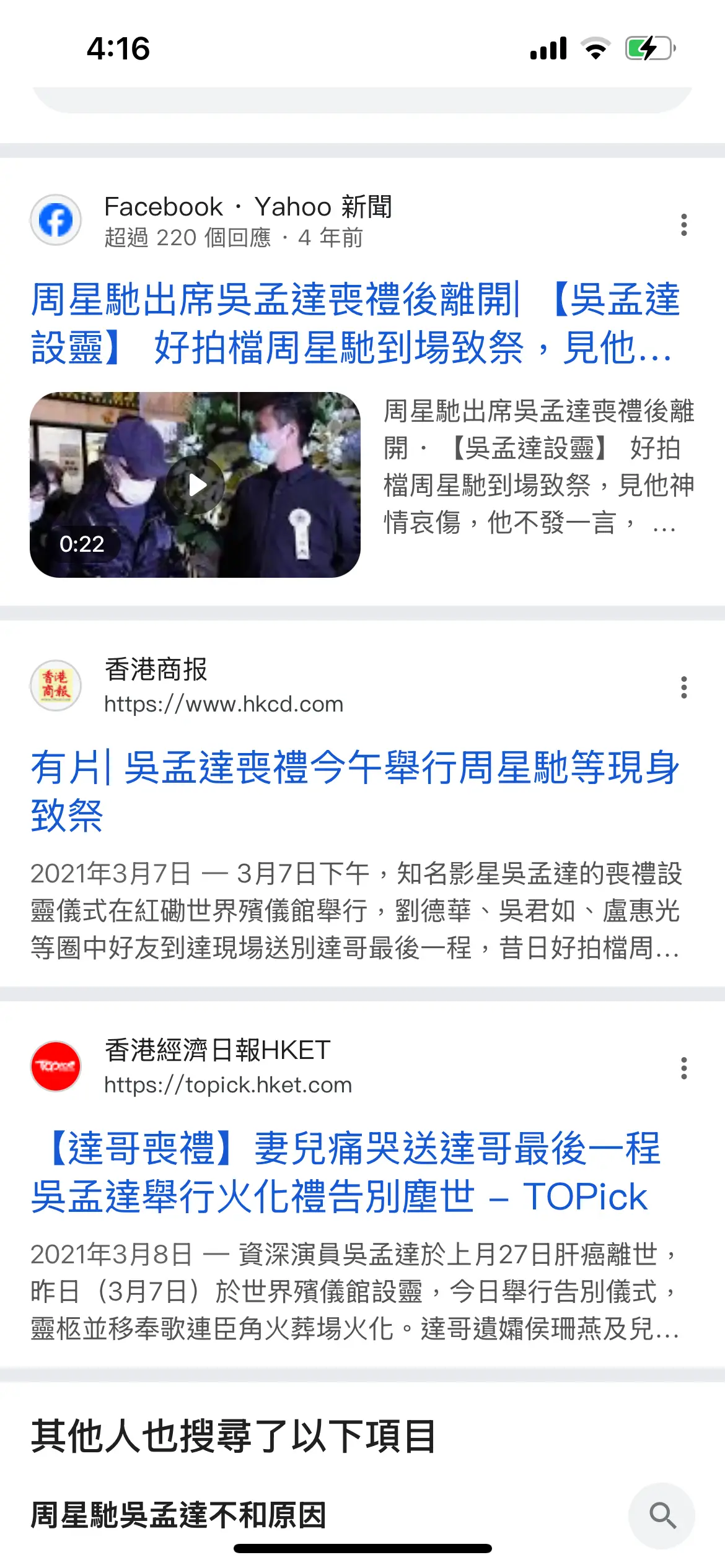Open options menu for the 香港商报 result

click(683, 687)
